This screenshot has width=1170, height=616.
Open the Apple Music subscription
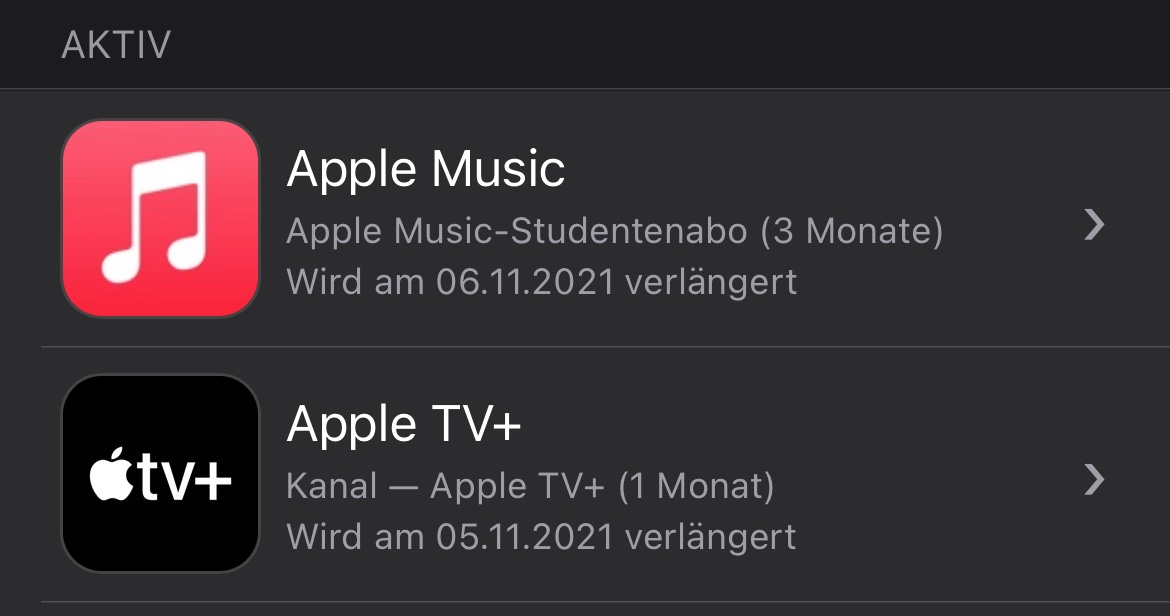pos(585,219)
